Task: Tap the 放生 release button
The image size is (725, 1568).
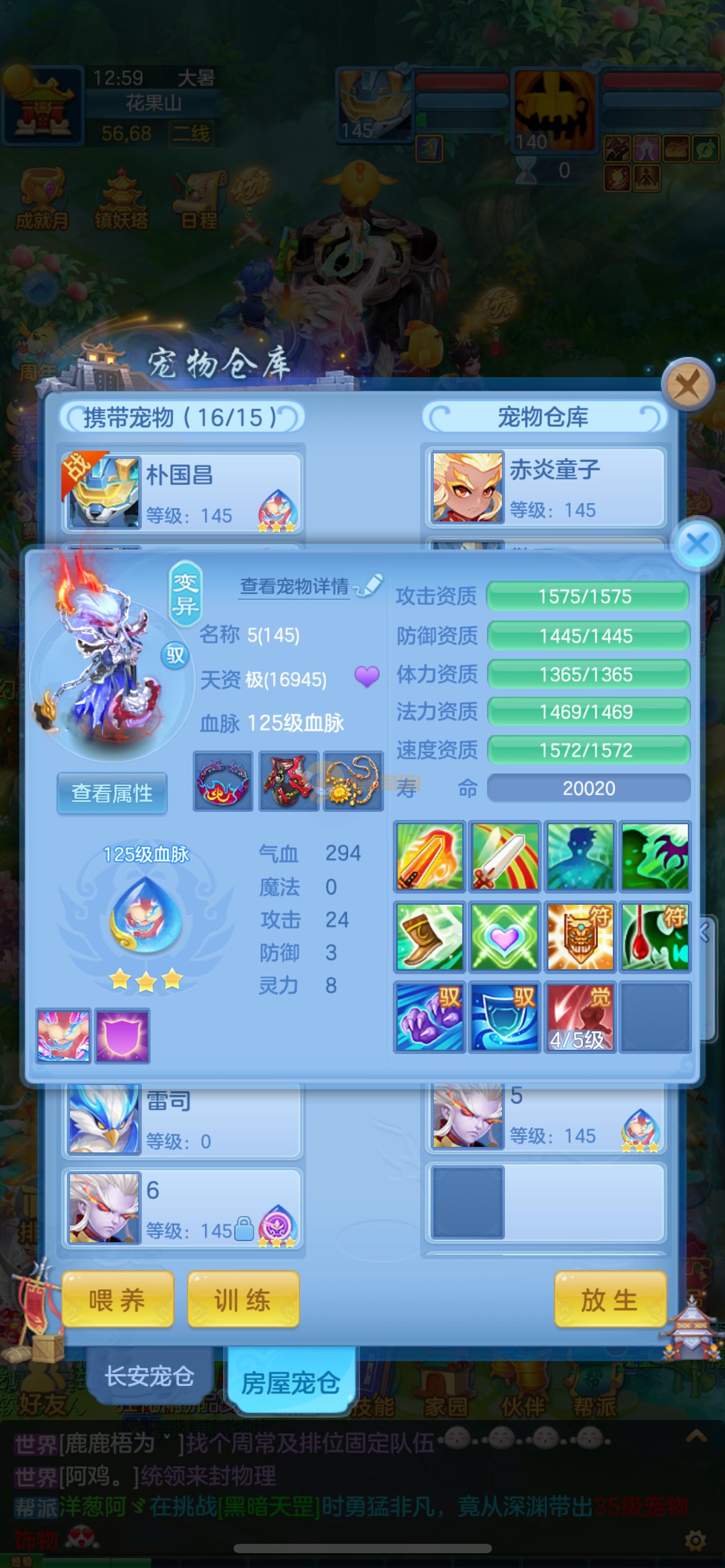Action: pyautogui.click(x=610, y=1299)
